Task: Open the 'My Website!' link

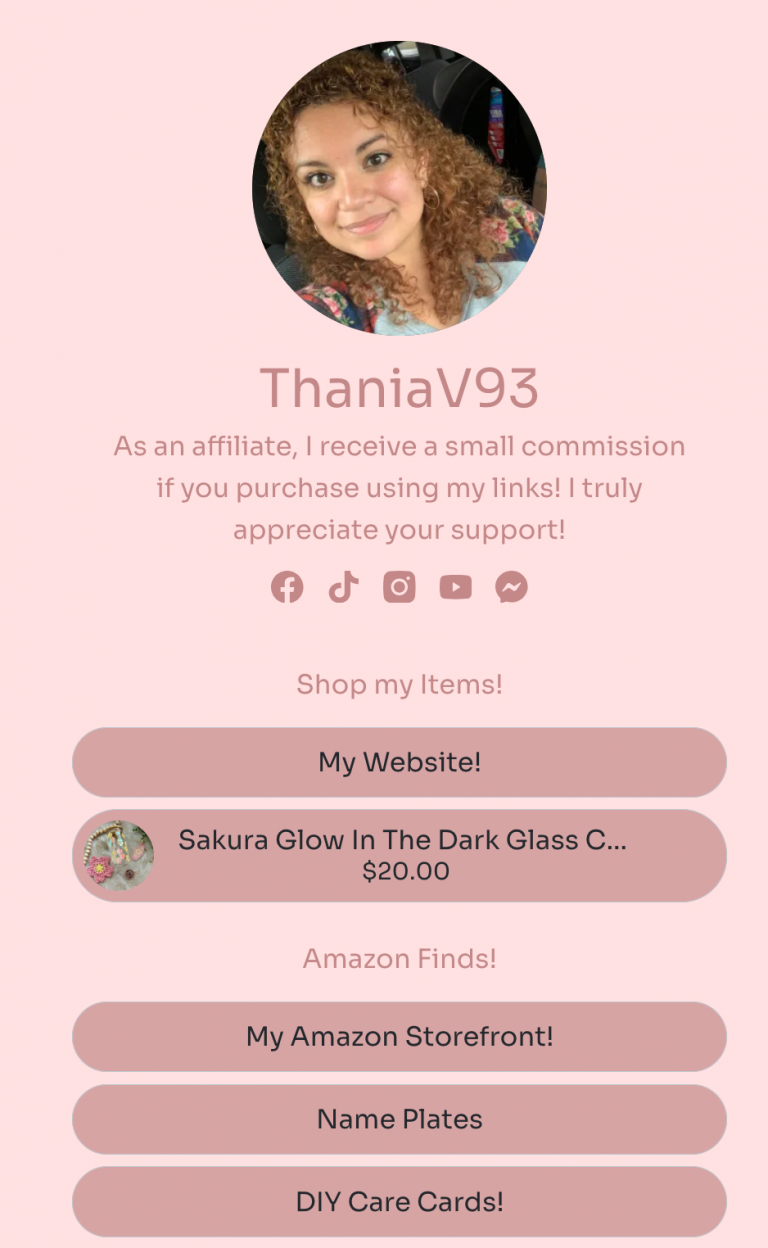Action: 398,762
